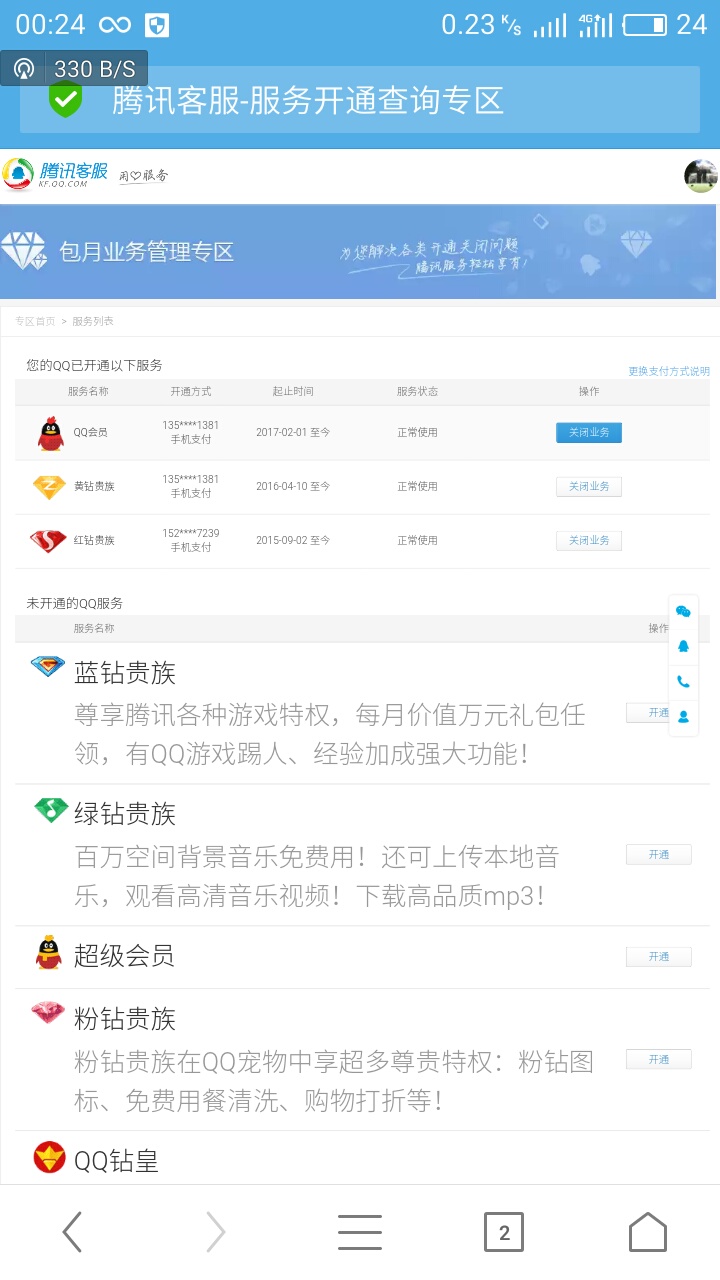720x1280 pixels.
Task: Go to 专区首页 breadcrumb
Action: click(x=35, y=322)
